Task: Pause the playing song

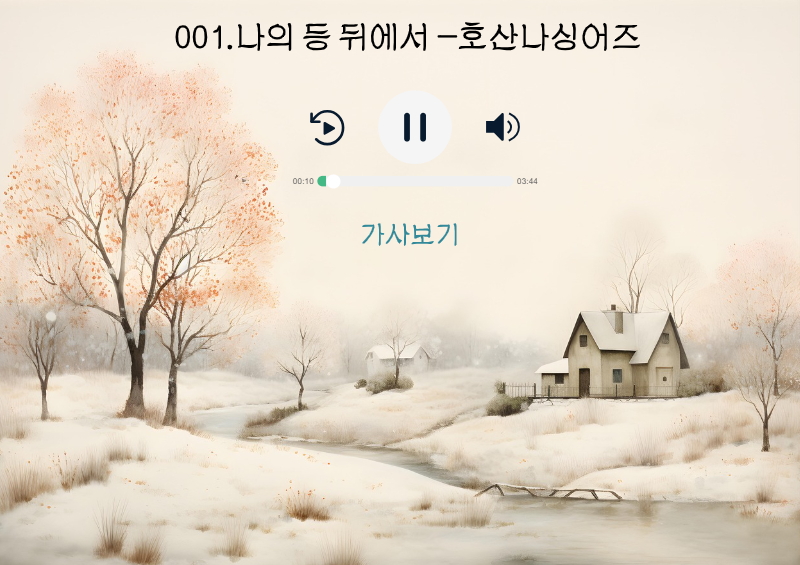Action: point(415,127)
